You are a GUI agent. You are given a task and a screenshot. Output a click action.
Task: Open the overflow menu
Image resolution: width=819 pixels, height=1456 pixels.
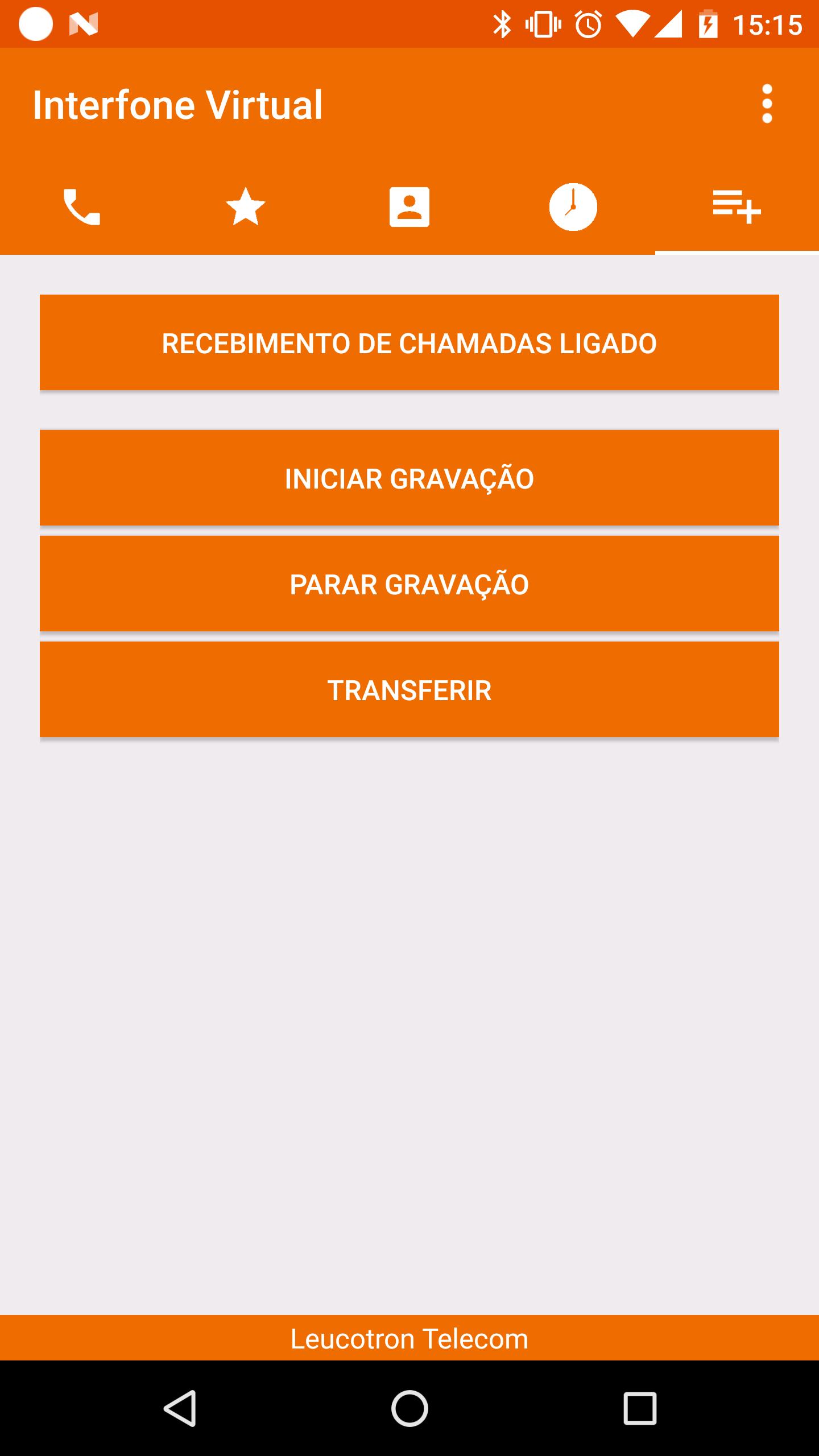767,104
